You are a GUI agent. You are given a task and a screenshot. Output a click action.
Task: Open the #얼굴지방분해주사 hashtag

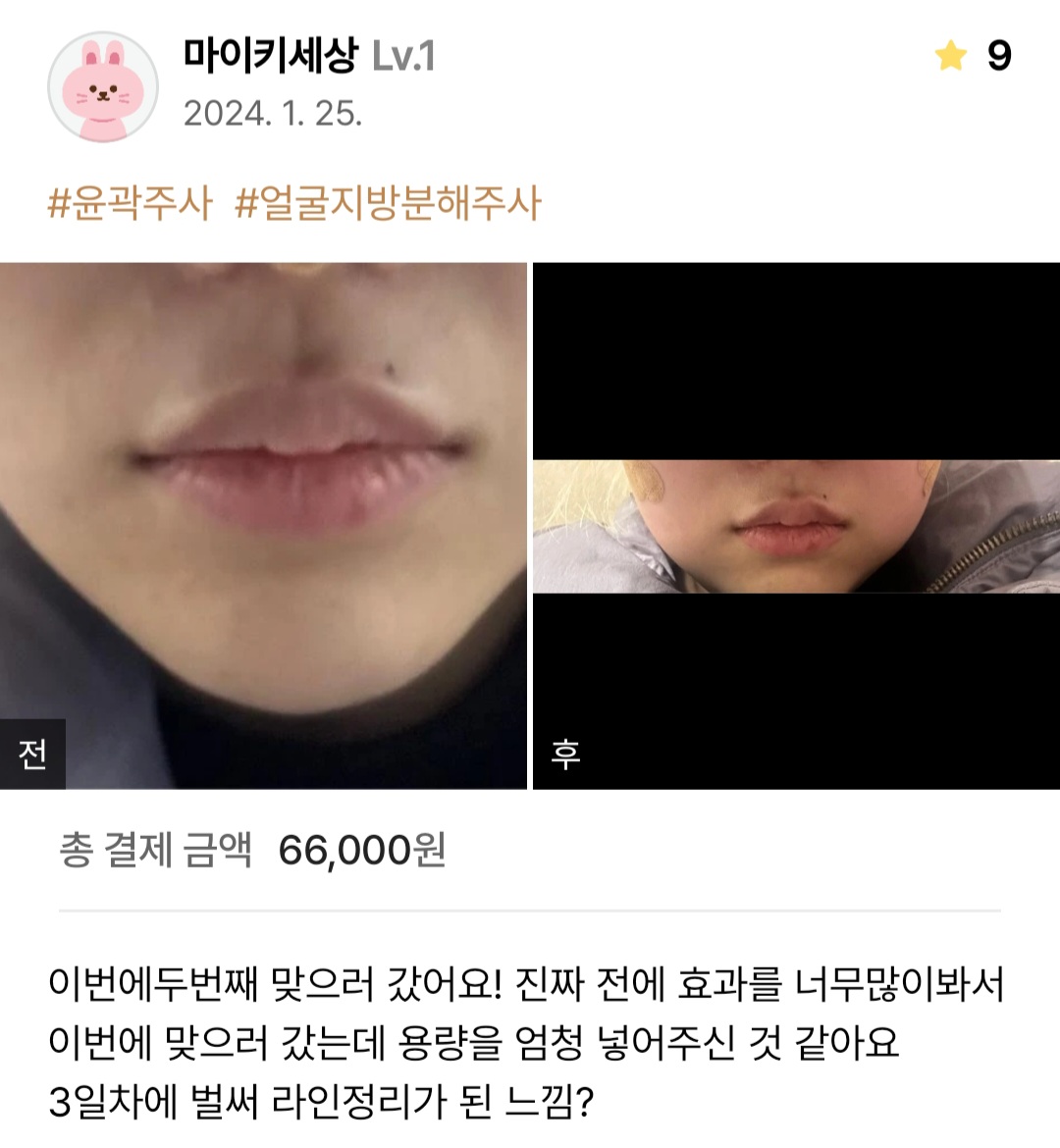coord(389,203)
